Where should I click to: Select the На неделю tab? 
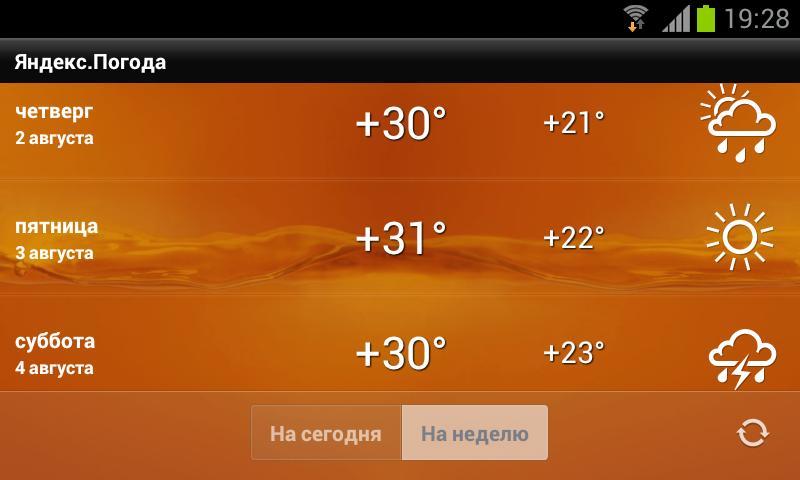coord(474,433)
